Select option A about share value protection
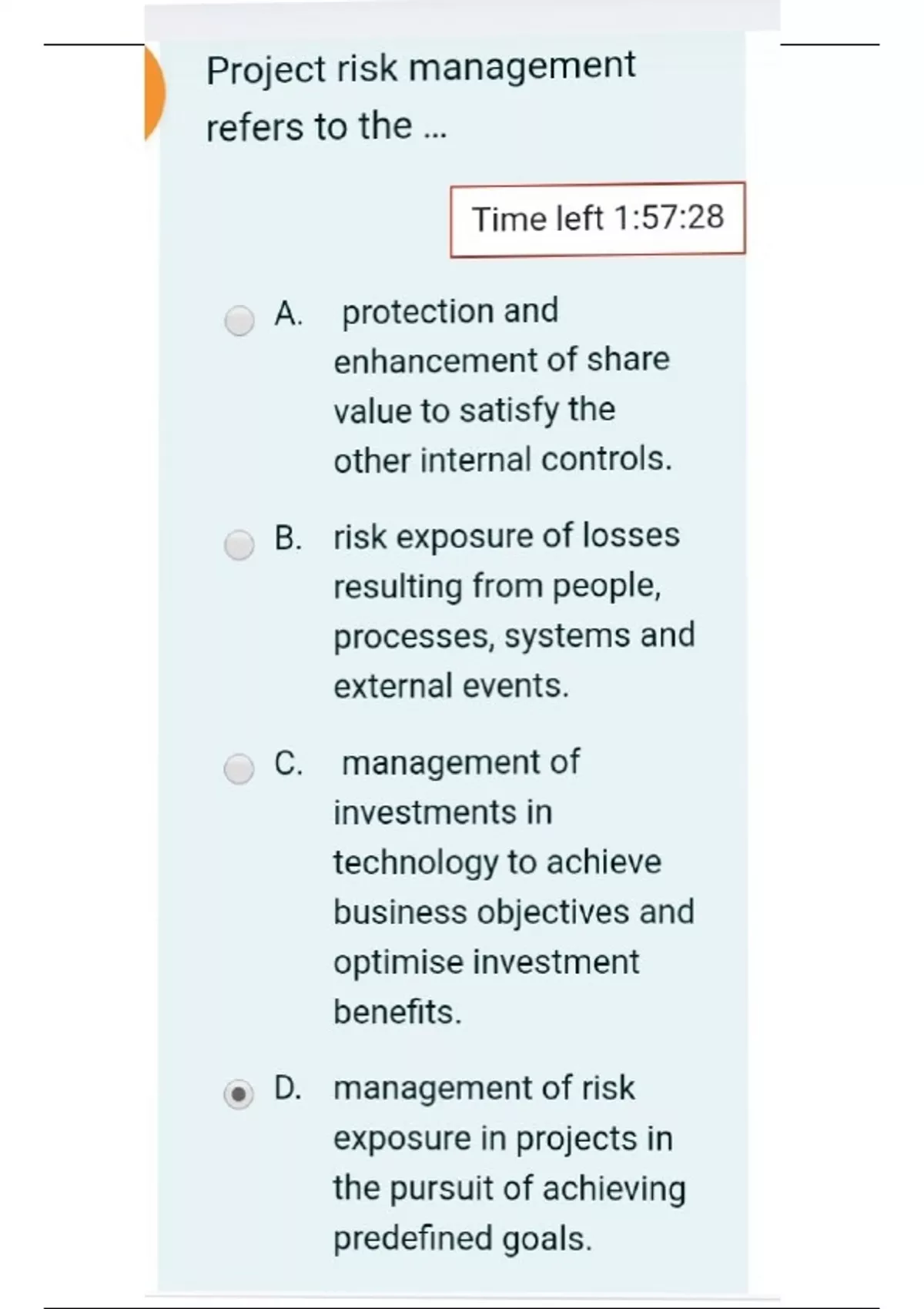Image resolution: width=924 pixels, height=1309 pixels. [239, 320]
